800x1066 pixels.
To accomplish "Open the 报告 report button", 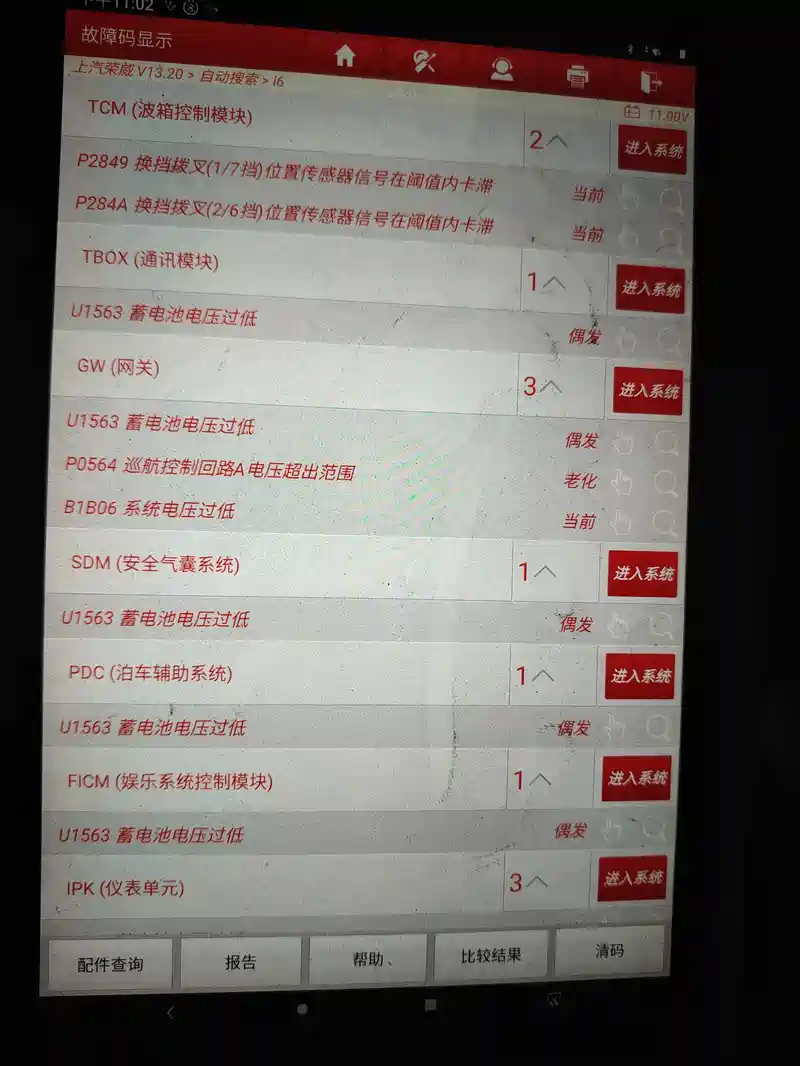I will (241, 962).
